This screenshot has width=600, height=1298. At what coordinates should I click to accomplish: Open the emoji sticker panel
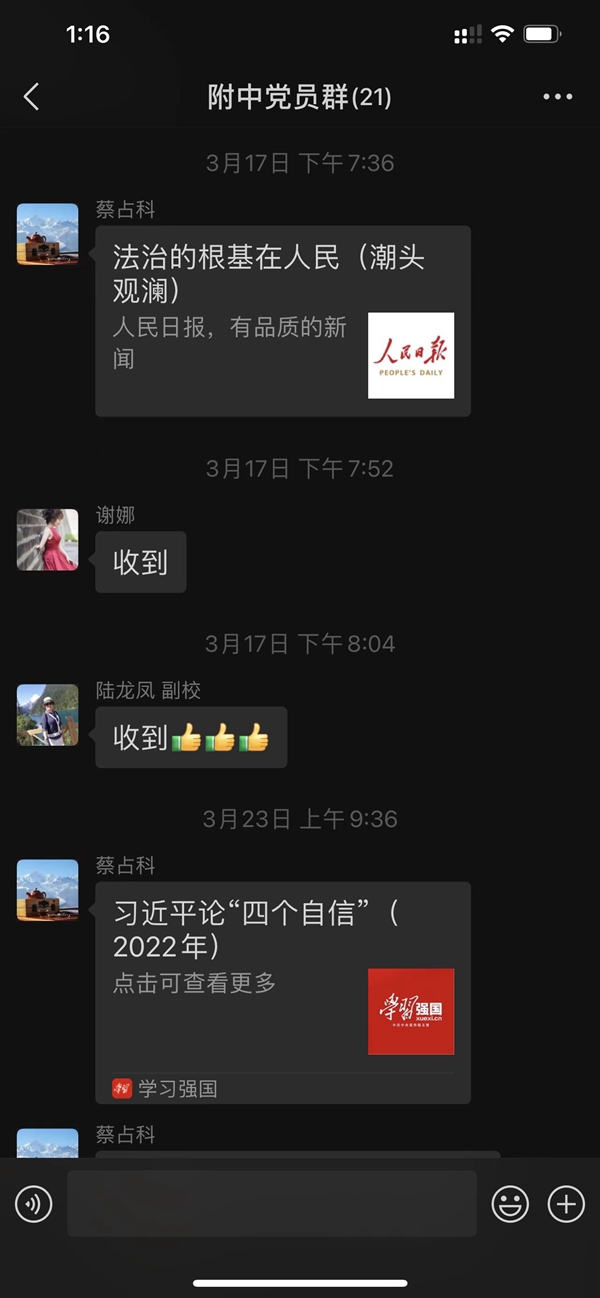(x=510, y=1204)
